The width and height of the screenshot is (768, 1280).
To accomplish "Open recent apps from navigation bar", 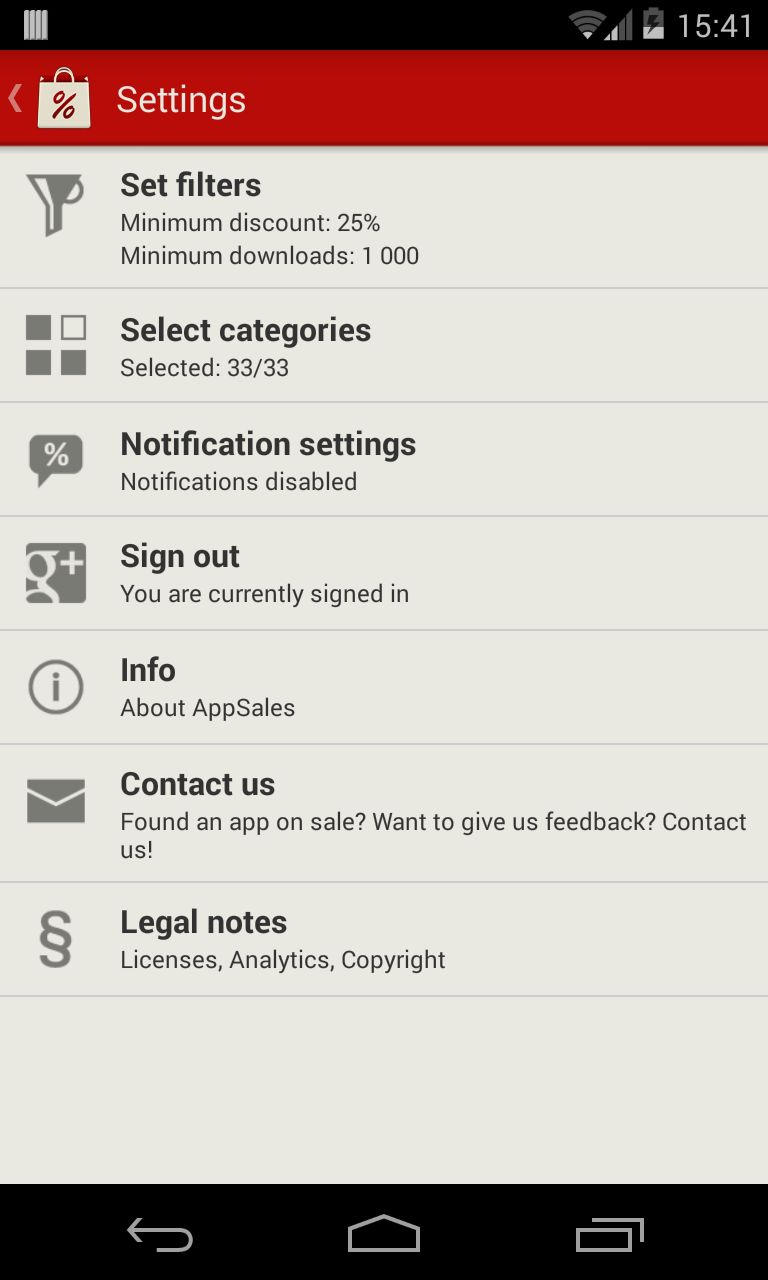I will click(610, 1233).
